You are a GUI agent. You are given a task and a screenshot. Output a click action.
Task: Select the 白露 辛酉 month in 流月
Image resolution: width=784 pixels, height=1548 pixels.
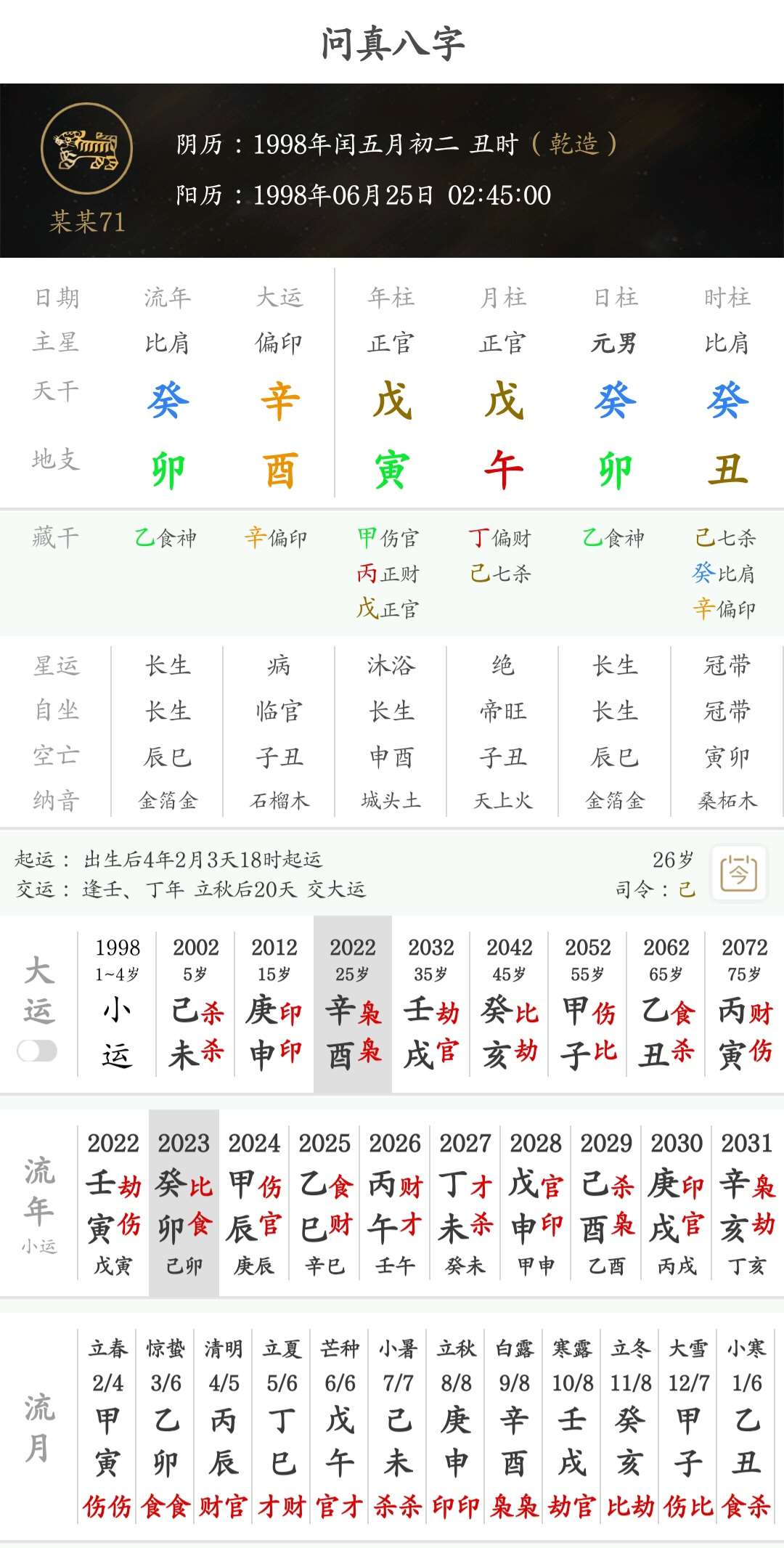(x=514, y=1427)
